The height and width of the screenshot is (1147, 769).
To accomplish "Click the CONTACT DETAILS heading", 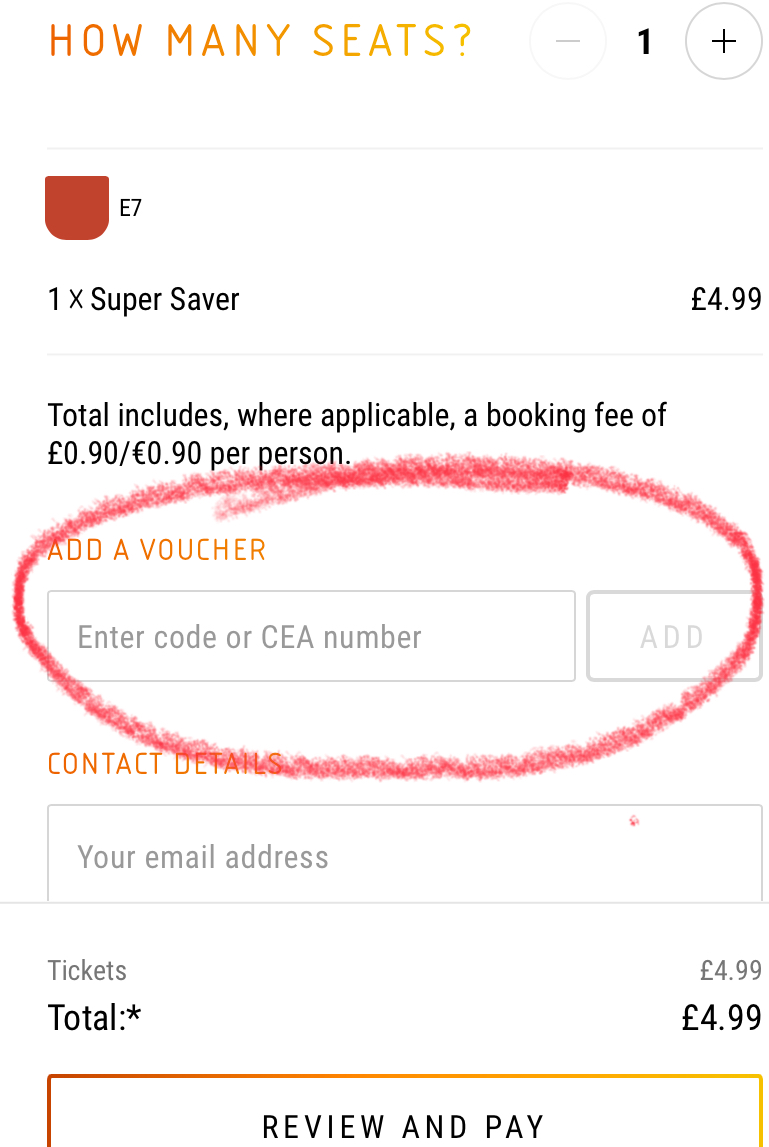I will point(164,763).
